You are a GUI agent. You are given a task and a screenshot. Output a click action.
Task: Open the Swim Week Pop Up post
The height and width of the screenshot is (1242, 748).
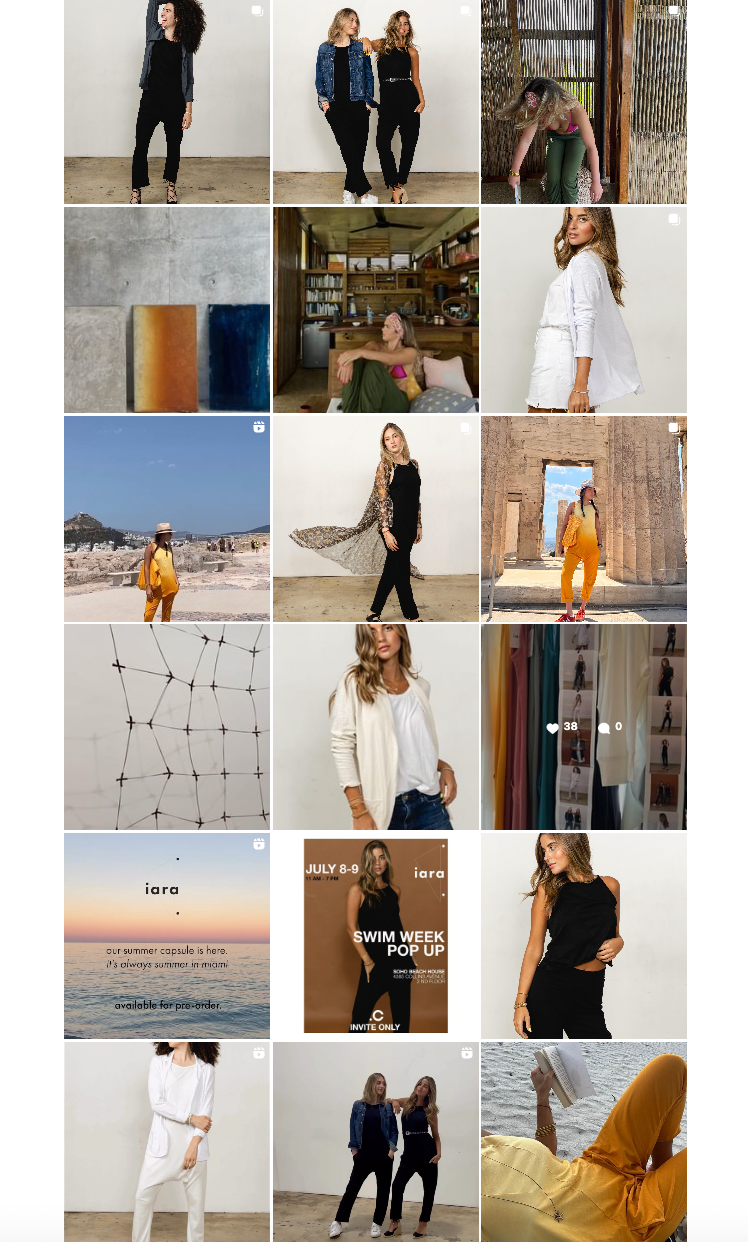[x=375, y=935]
